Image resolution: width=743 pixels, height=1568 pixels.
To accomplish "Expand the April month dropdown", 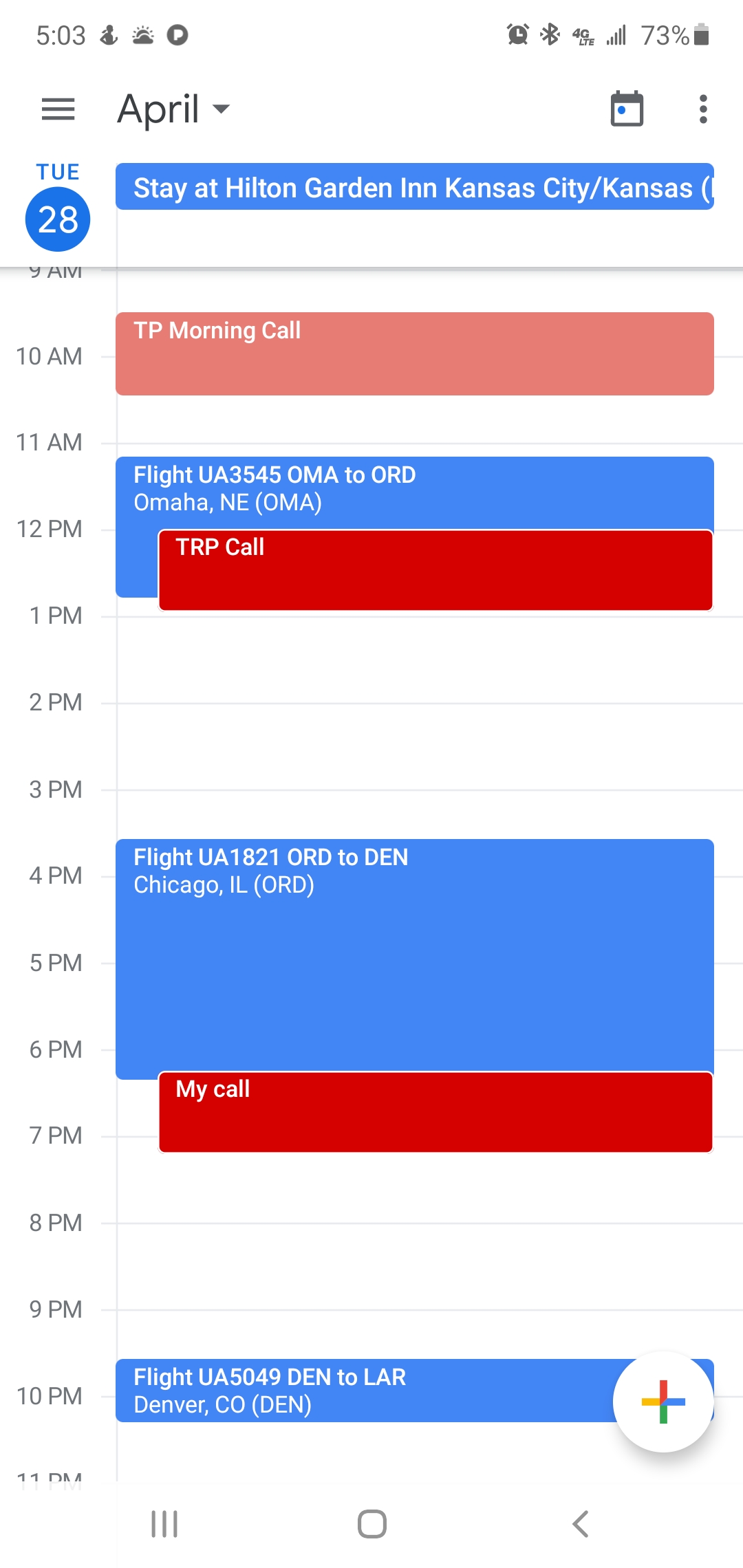I will point(173,109).
